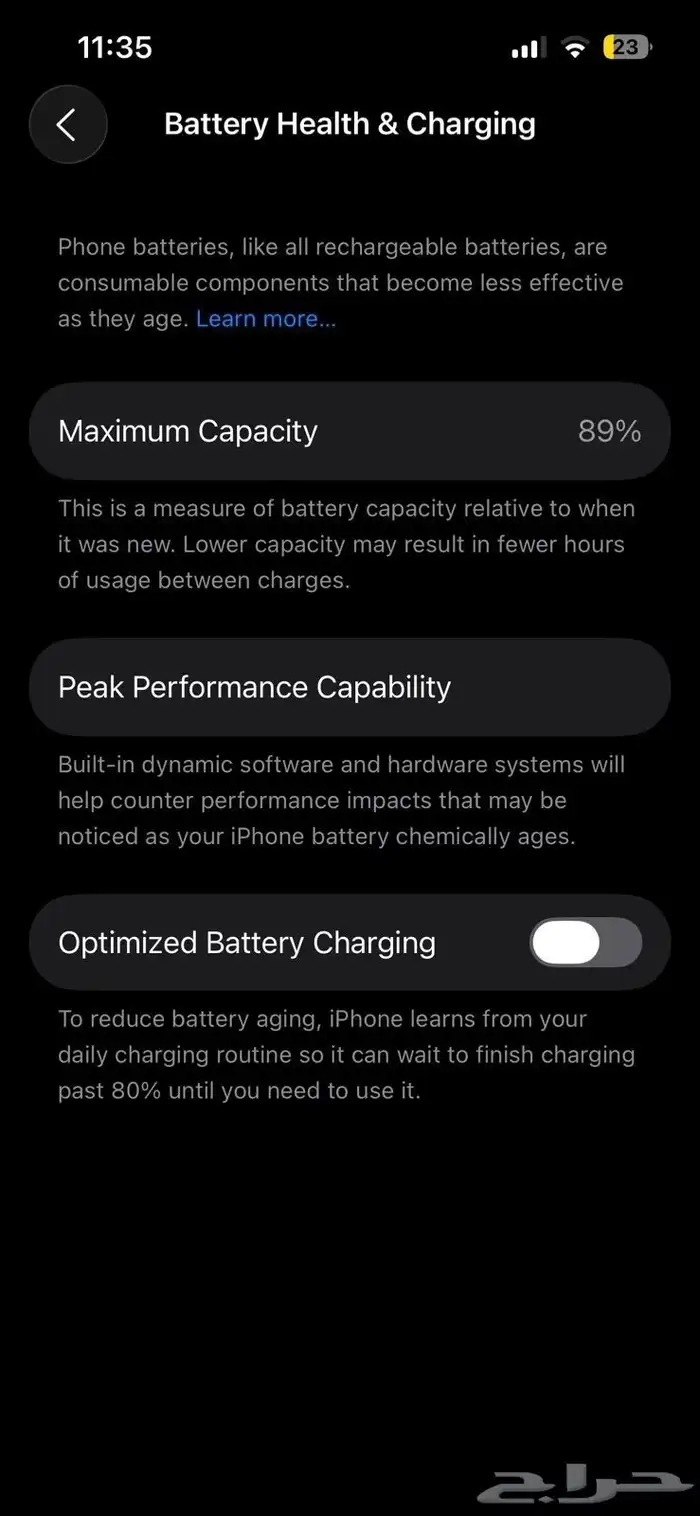Open the Learn more link

(266, 319)
